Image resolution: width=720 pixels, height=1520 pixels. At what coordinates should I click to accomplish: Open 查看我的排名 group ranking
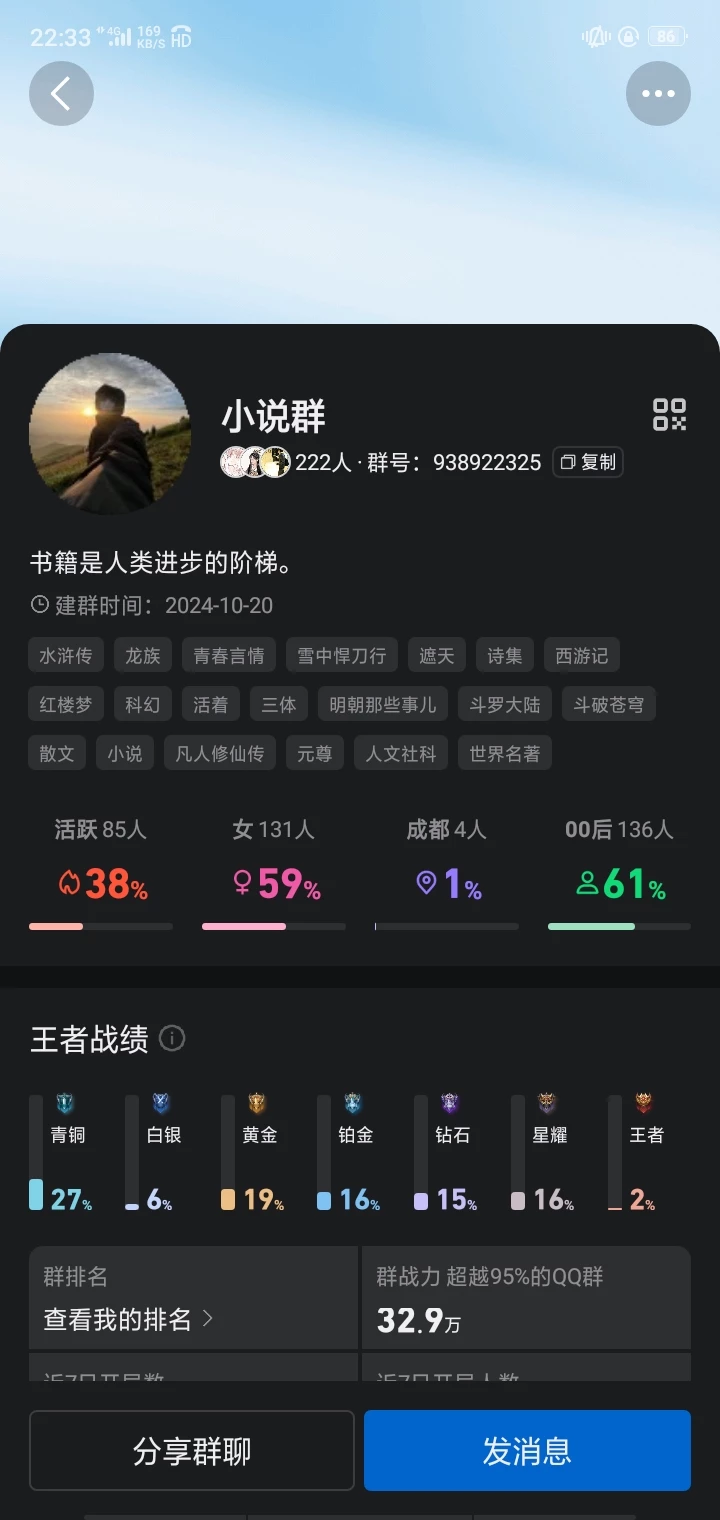pyautogui.click(x=128, y=1319)
